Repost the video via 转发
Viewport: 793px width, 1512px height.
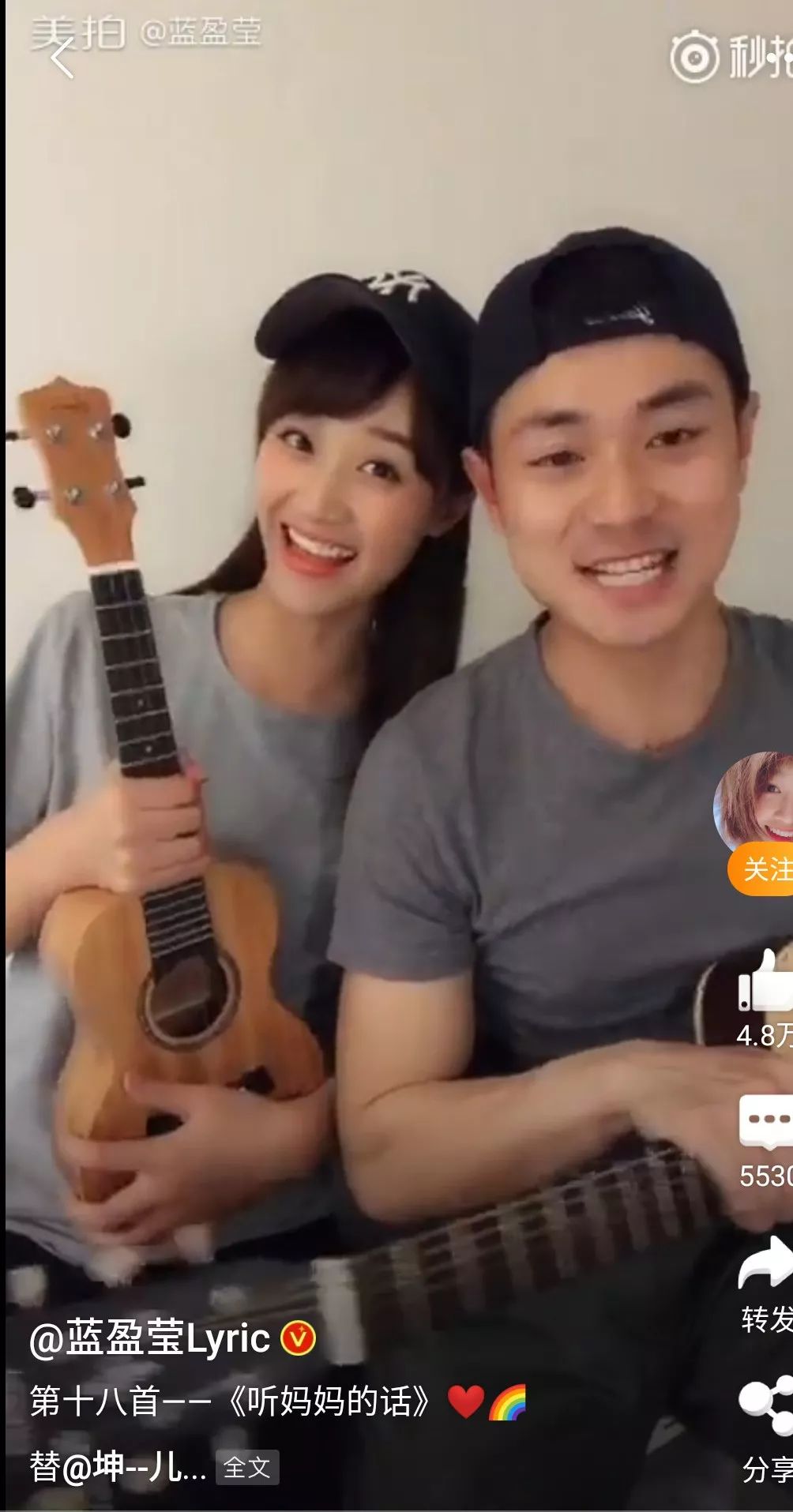click(765, 1263)
